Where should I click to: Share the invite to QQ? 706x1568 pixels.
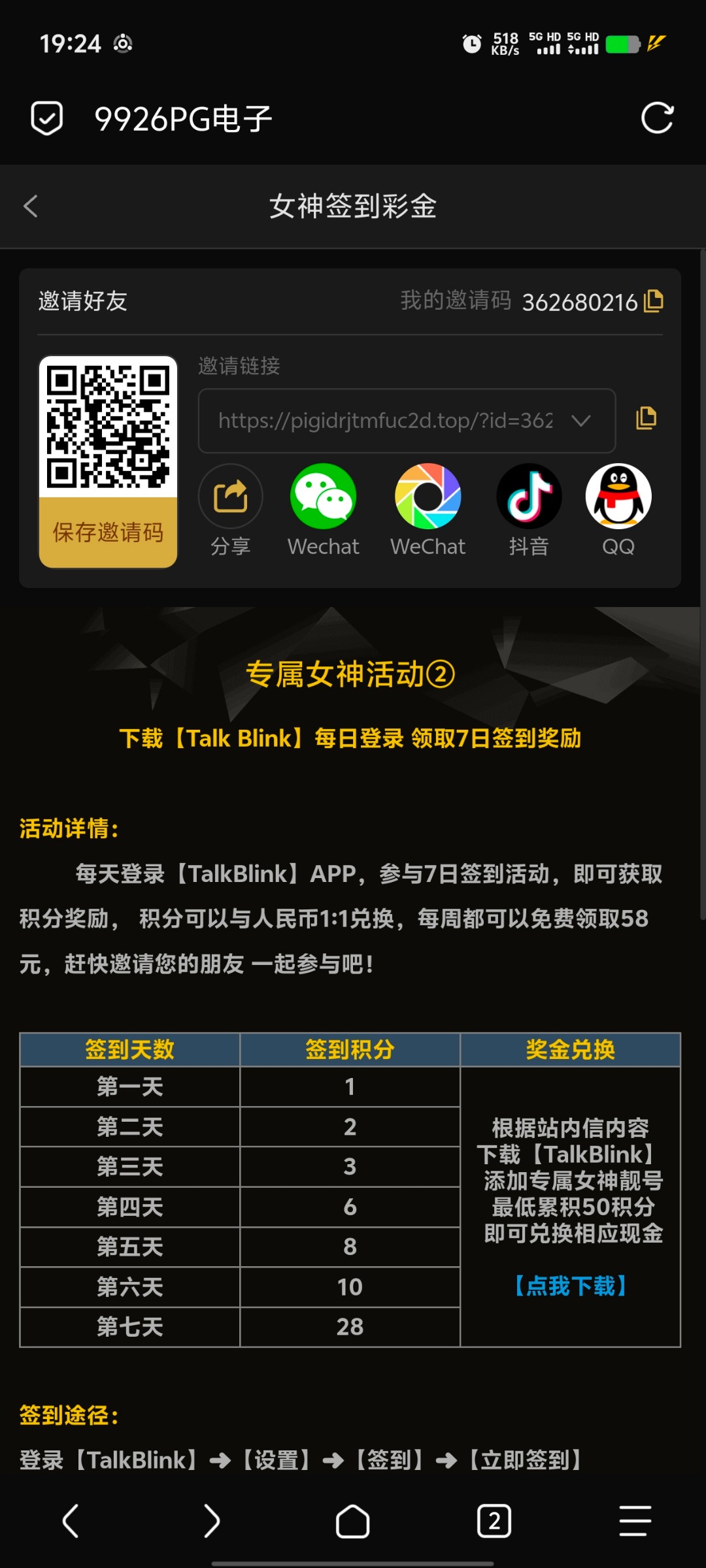618,497
